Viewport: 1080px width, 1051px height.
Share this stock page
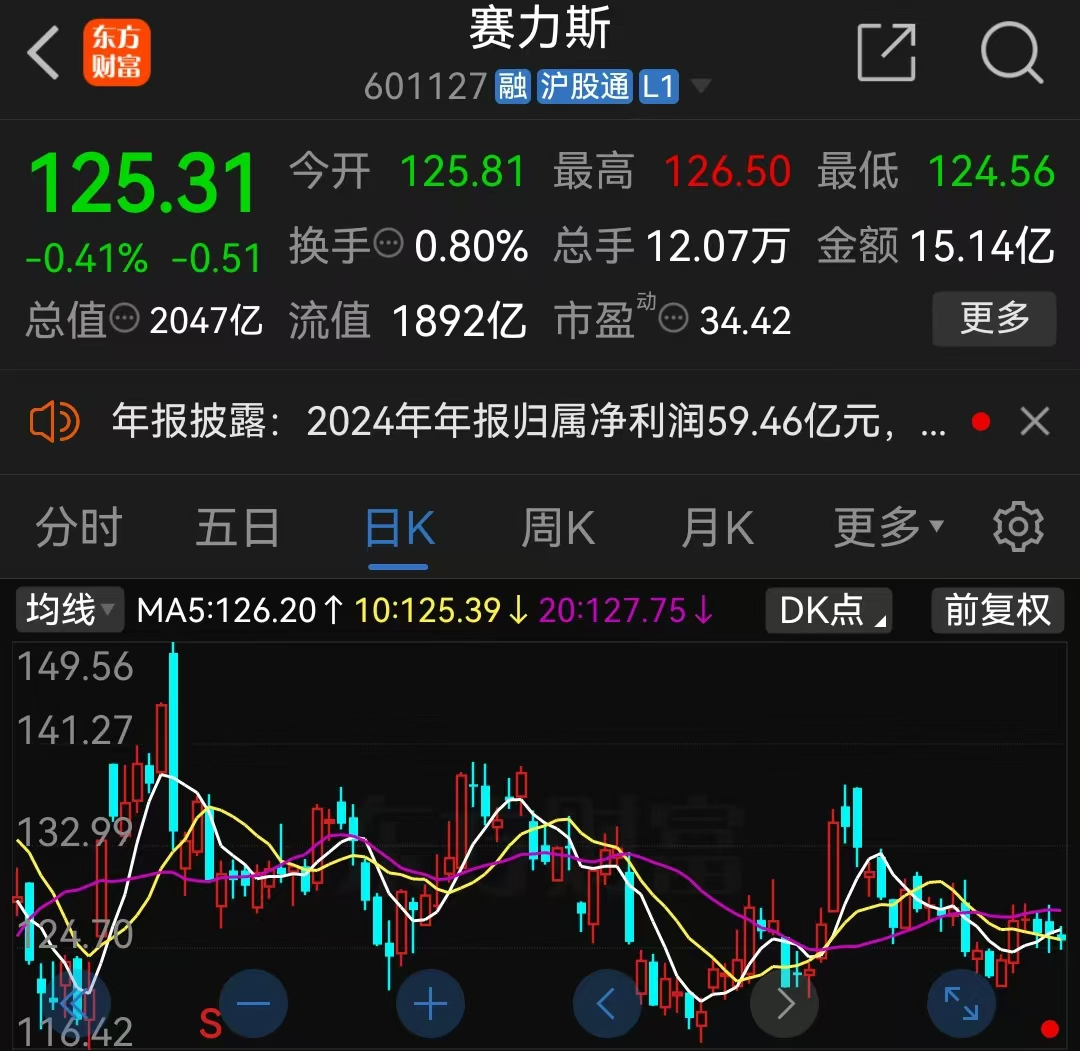pos(886,52)
